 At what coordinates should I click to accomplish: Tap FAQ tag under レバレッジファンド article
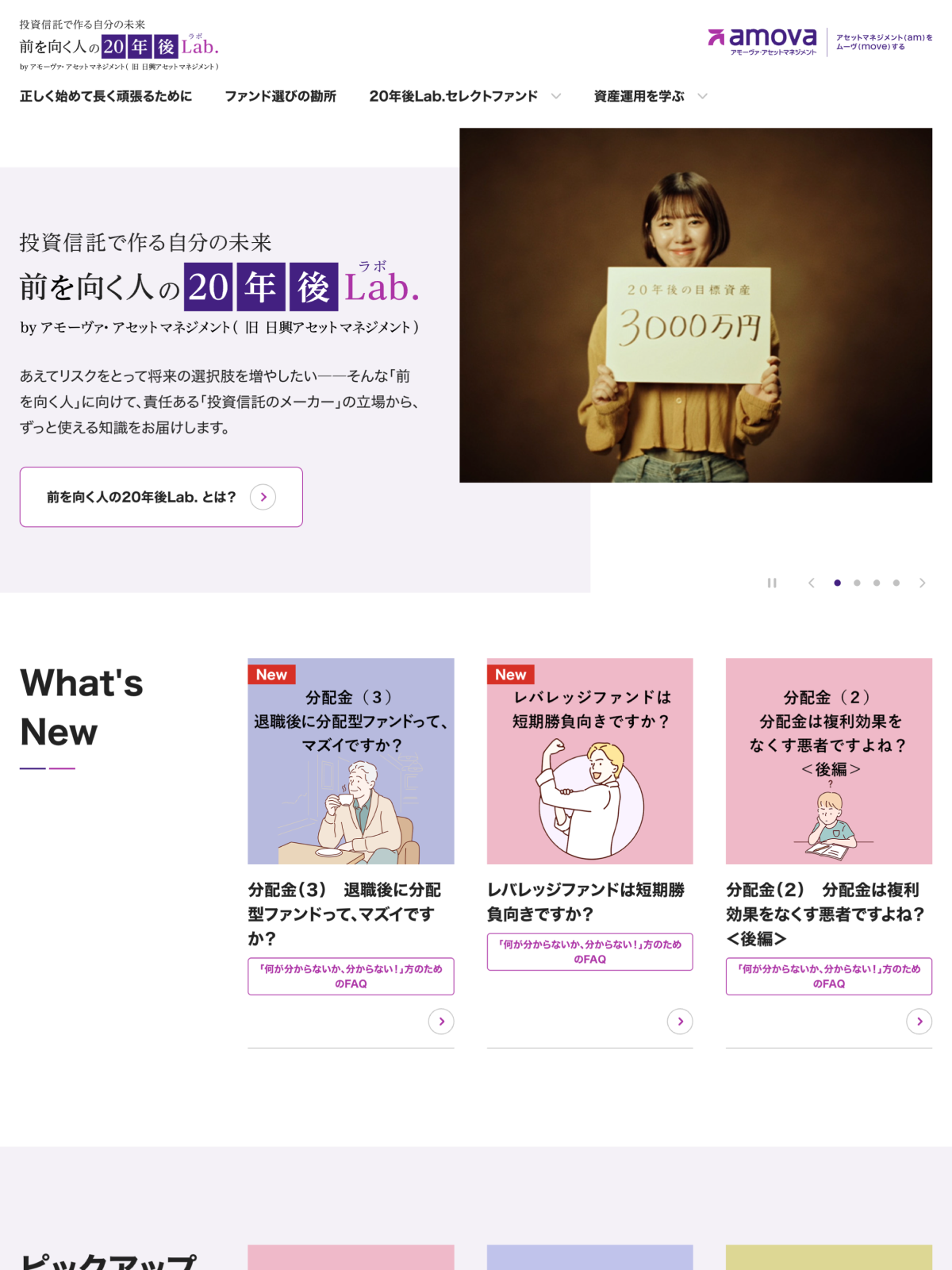click(589, 952)
